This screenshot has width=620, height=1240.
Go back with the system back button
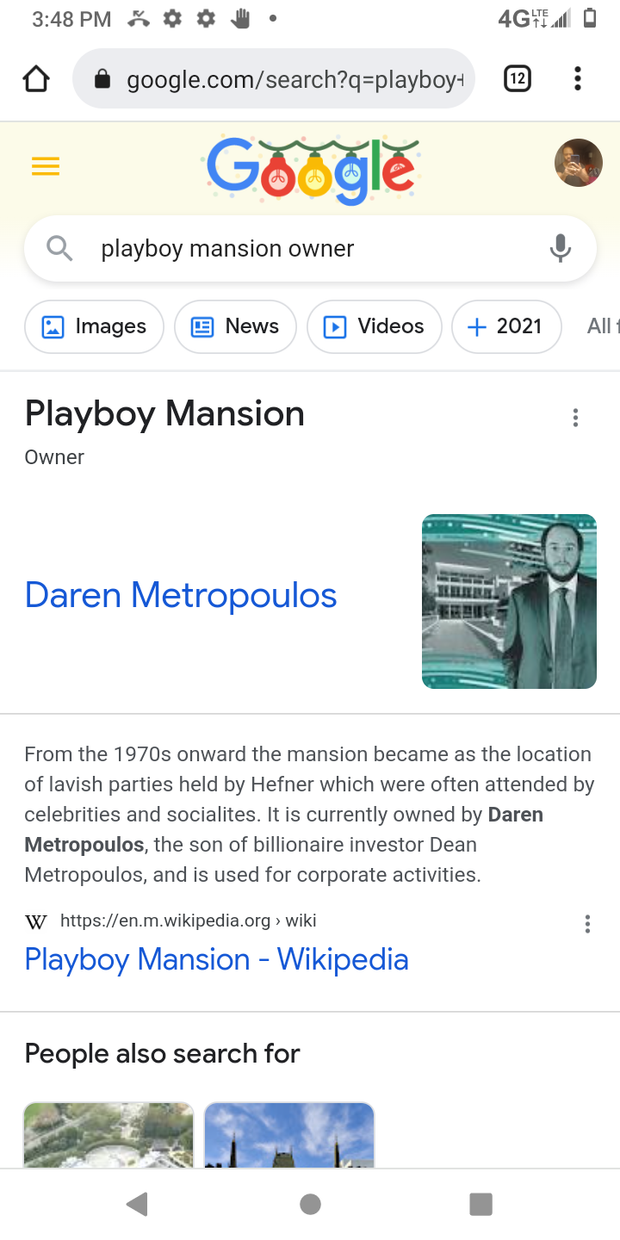tap(138, 1204)
